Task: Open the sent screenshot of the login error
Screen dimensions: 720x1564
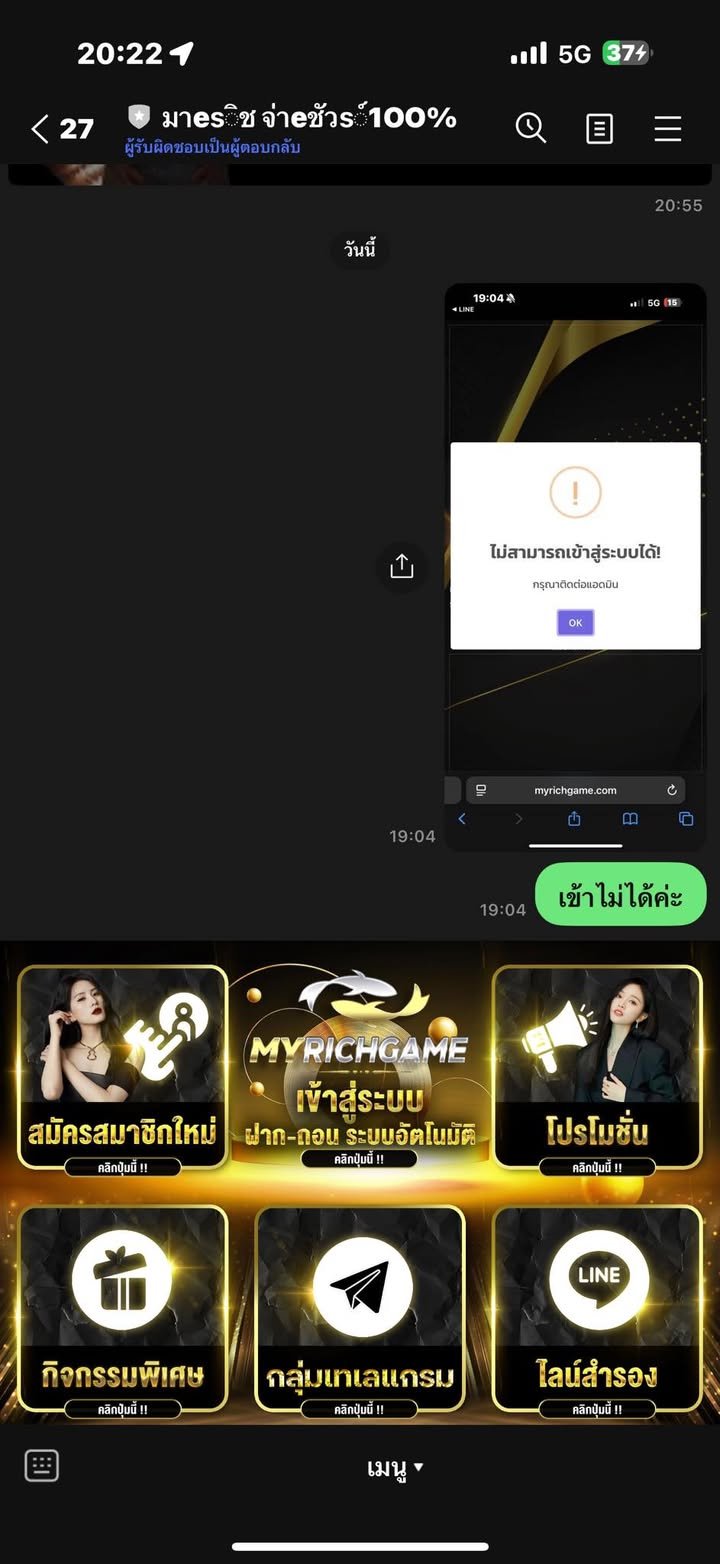Action: [x=575, y=567]
